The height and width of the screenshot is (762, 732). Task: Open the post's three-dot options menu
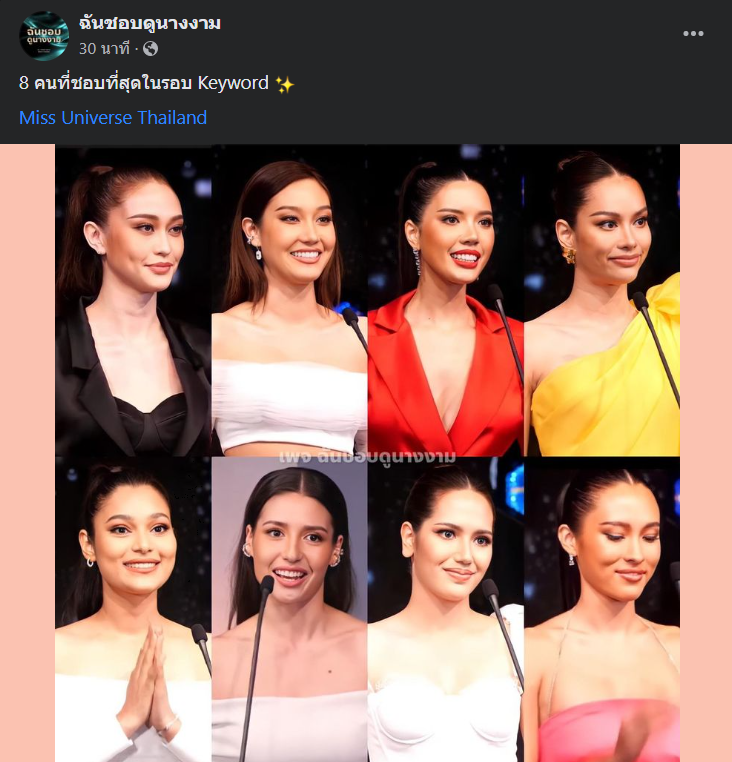coord(693,33)
